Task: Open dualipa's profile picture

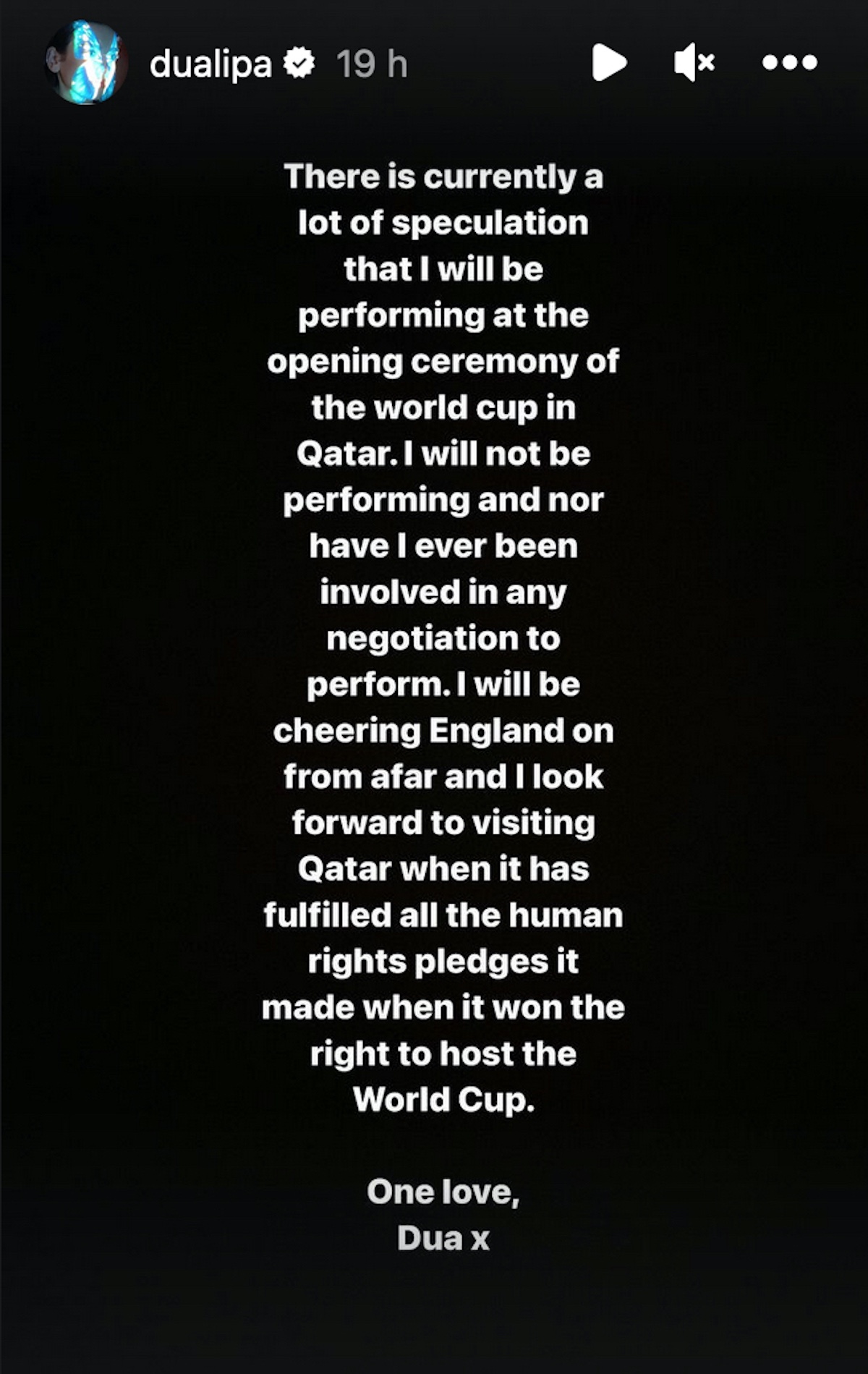Action: coord(86,63)
